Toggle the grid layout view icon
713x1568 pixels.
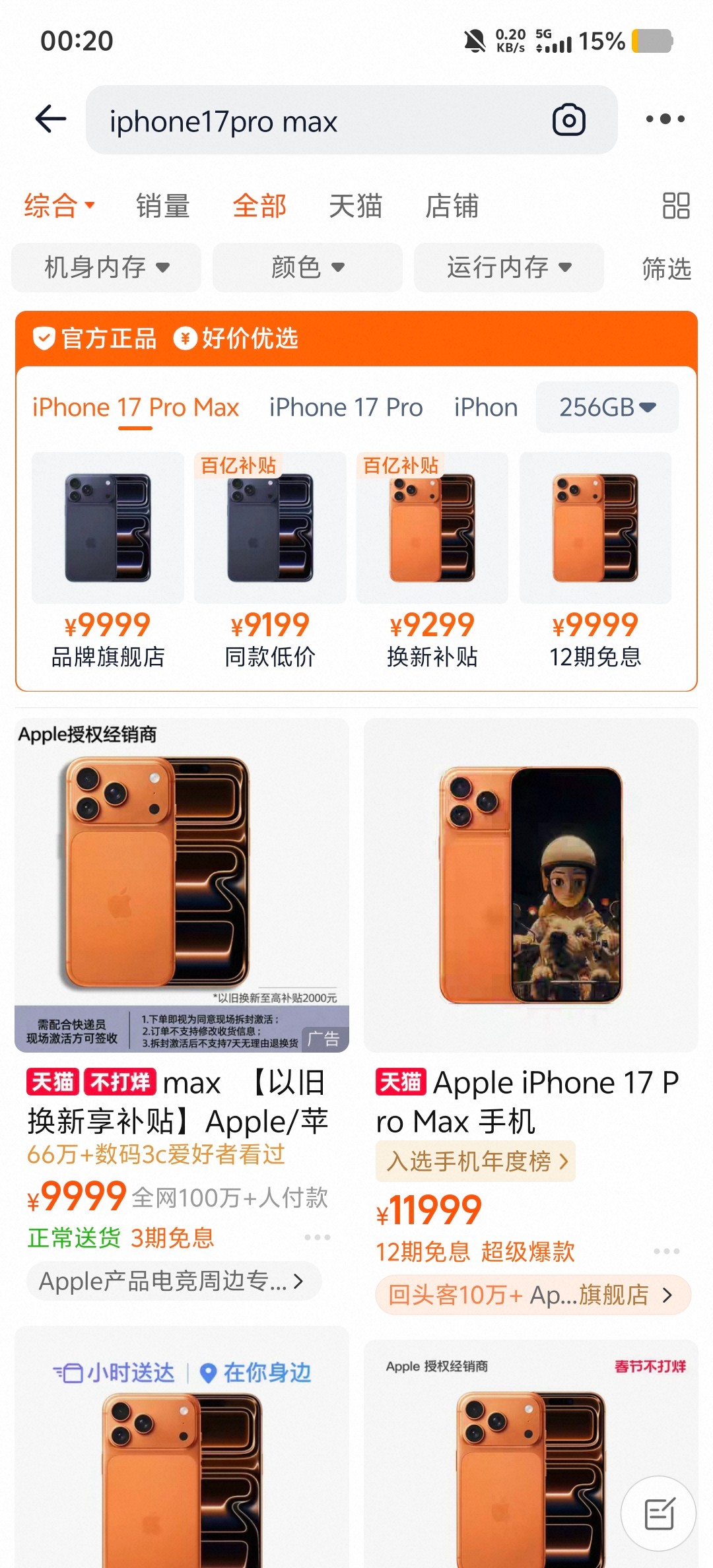point(675,206)
